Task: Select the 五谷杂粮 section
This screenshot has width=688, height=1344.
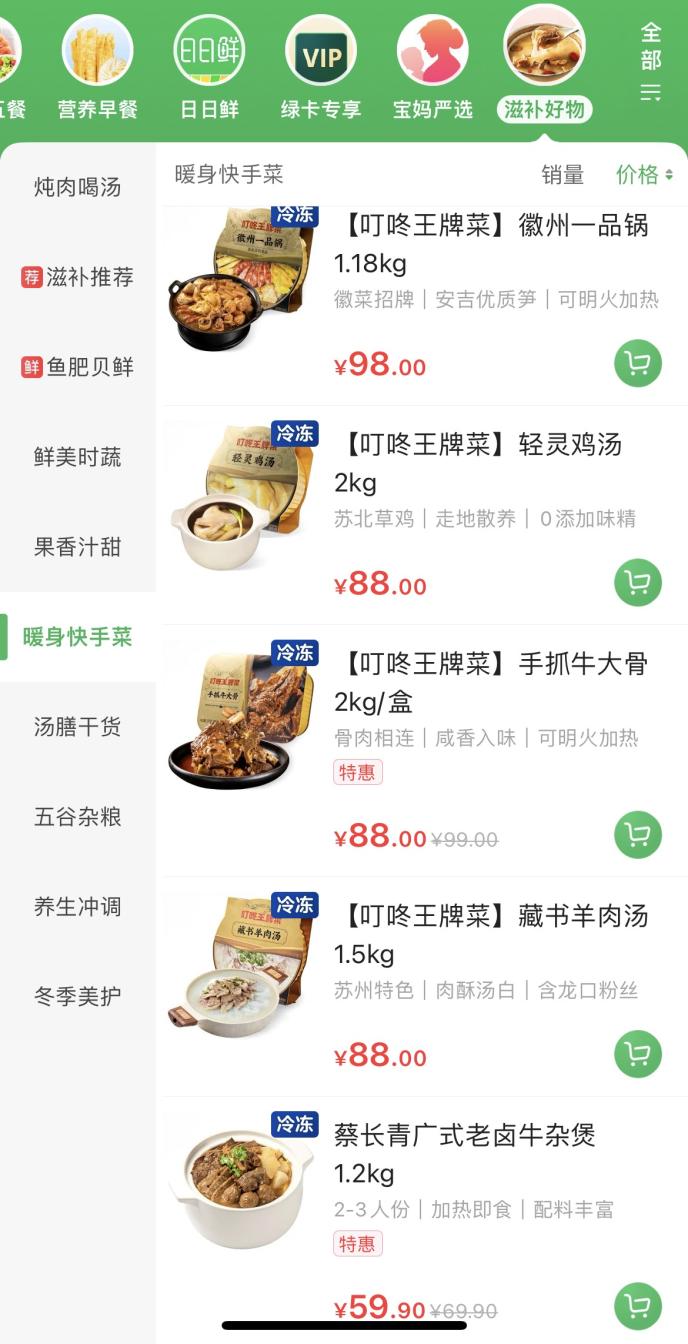Action: pos(77,817)
